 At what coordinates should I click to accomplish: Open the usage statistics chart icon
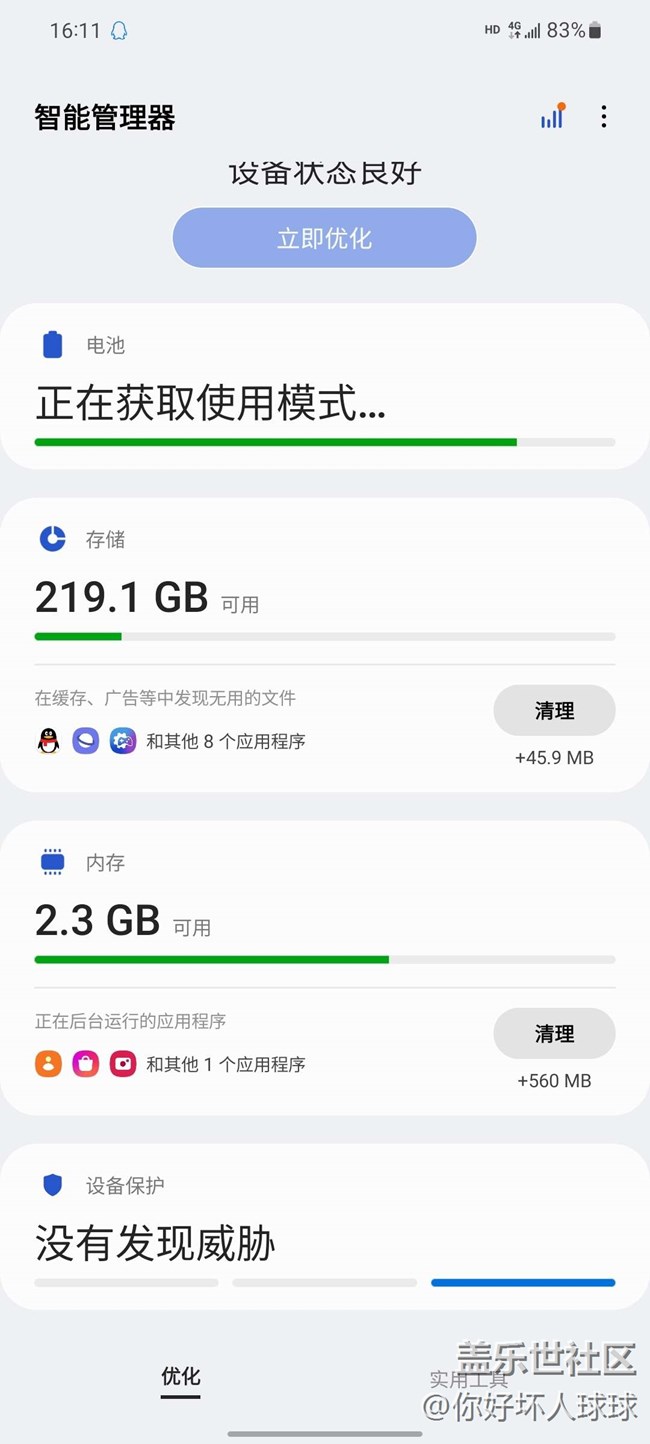point(553,116)
